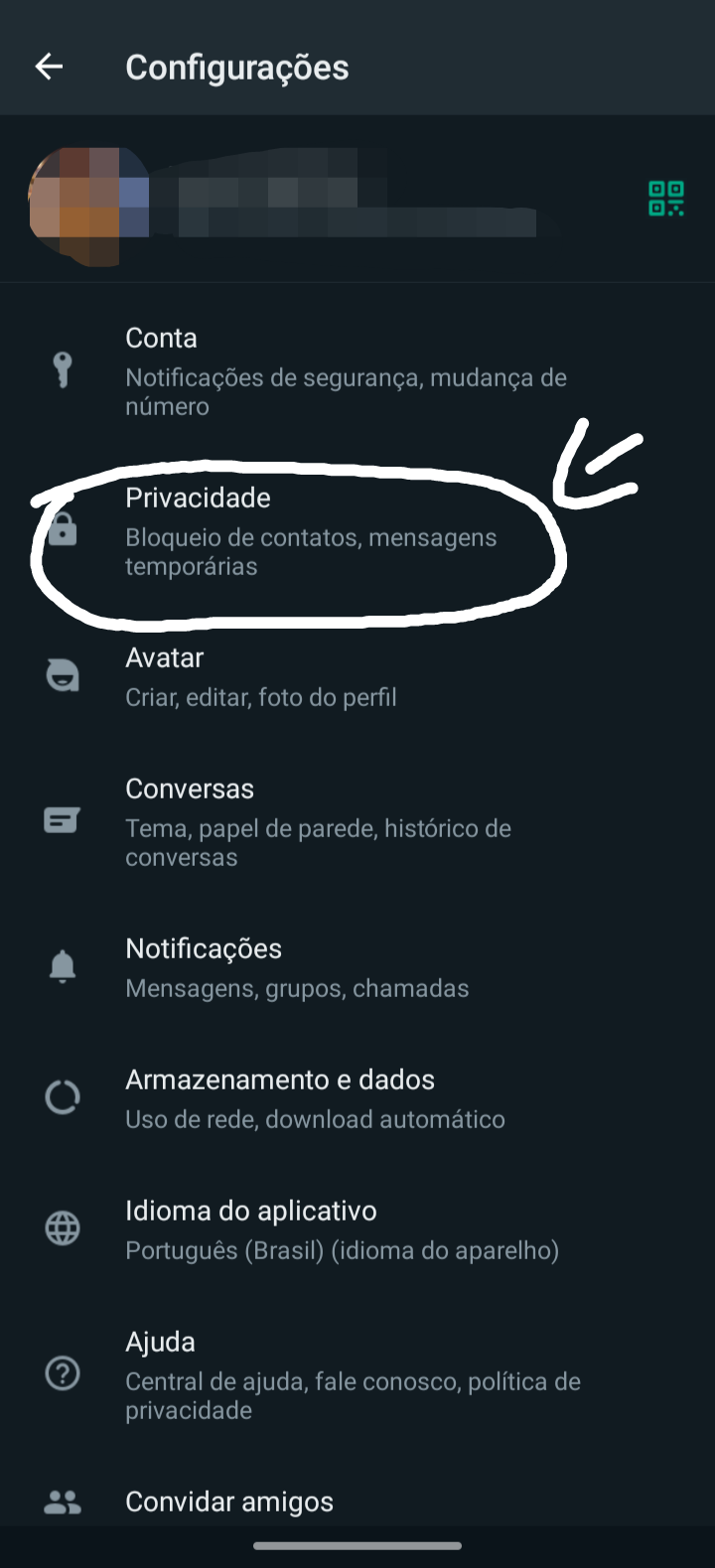Viewport: 715px width, 1568px height.
Task: Open Idioma do aplicativo
Action: [357, 1230]
